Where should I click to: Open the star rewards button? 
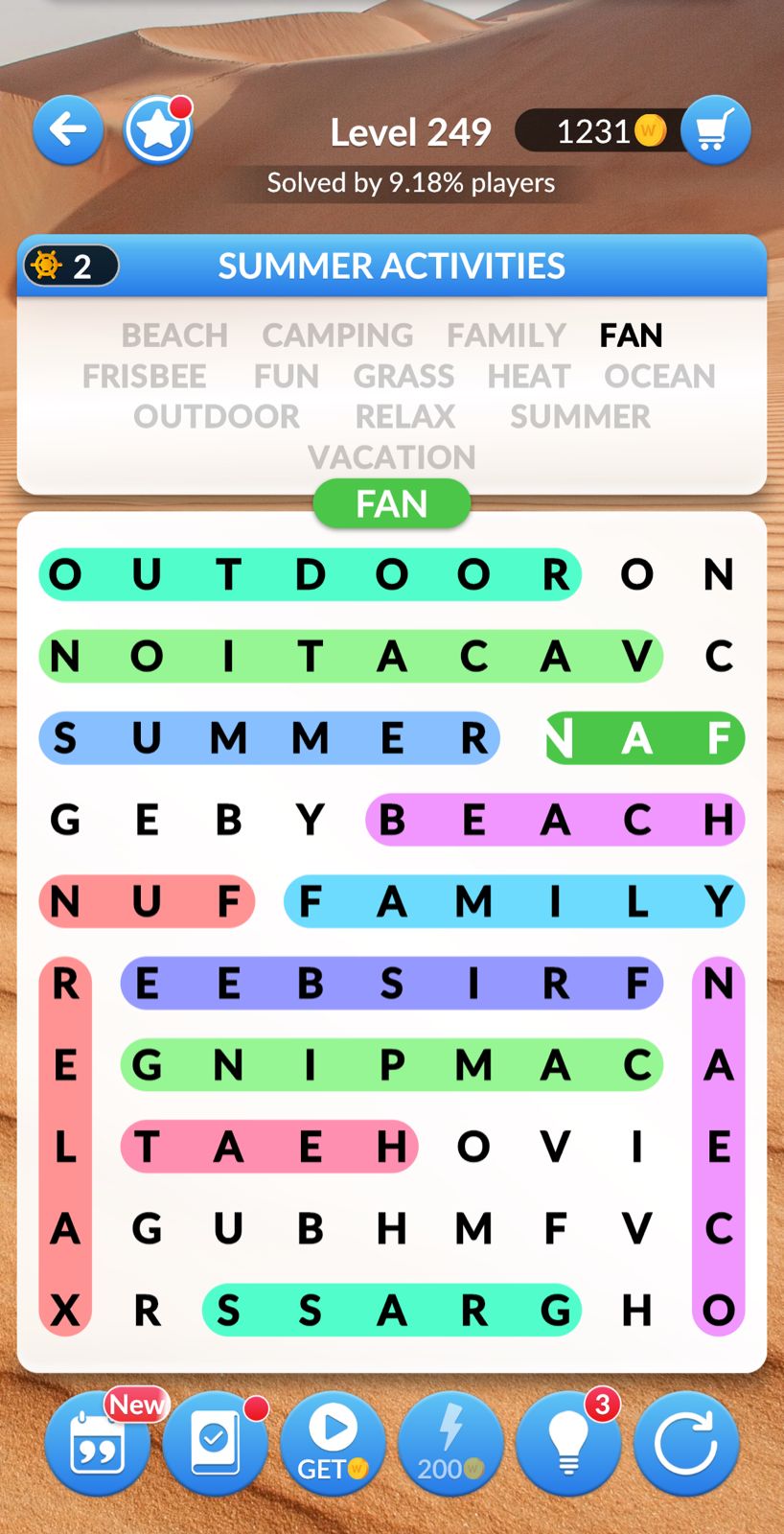[x=158, y=131]
